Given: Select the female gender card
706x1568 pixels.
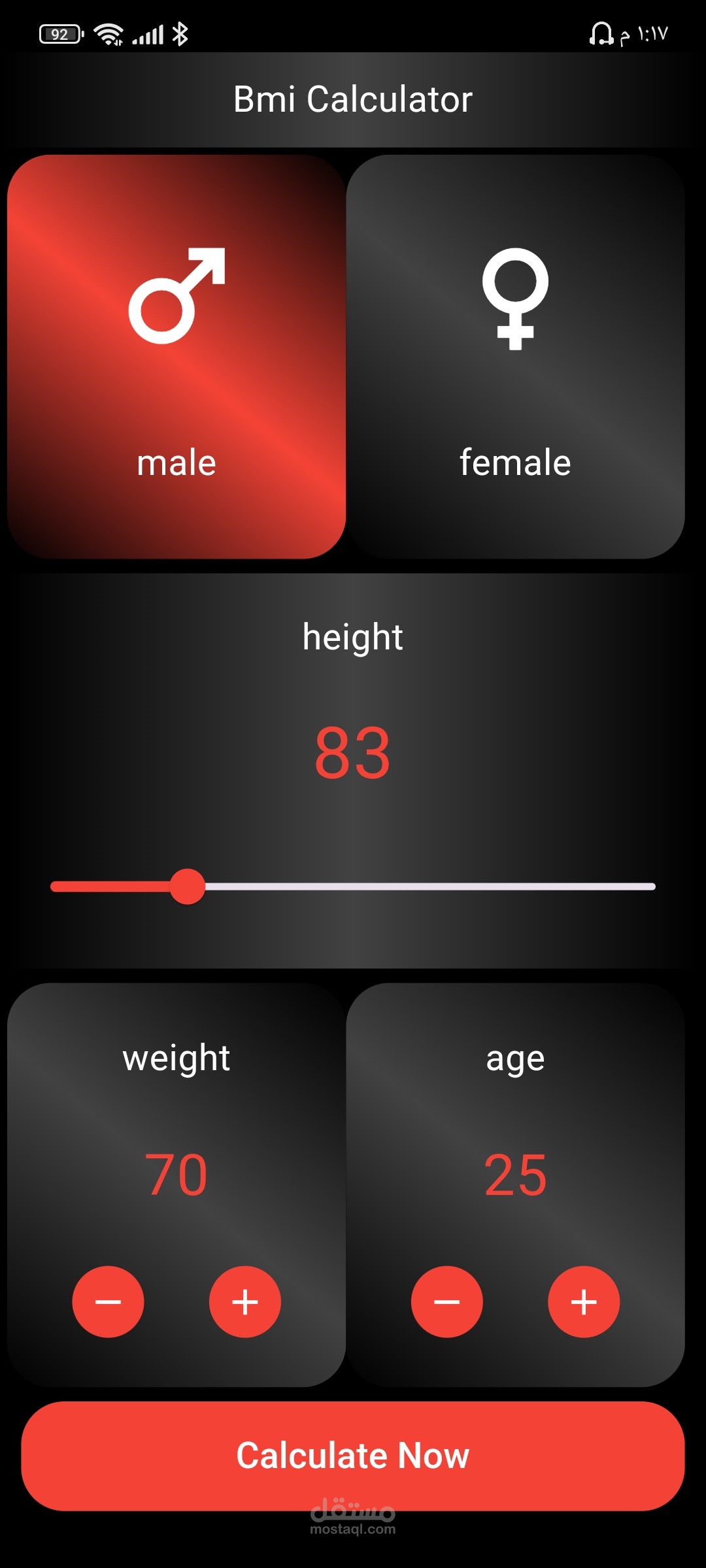Looking at the screenshot, I should pos(515,357).
